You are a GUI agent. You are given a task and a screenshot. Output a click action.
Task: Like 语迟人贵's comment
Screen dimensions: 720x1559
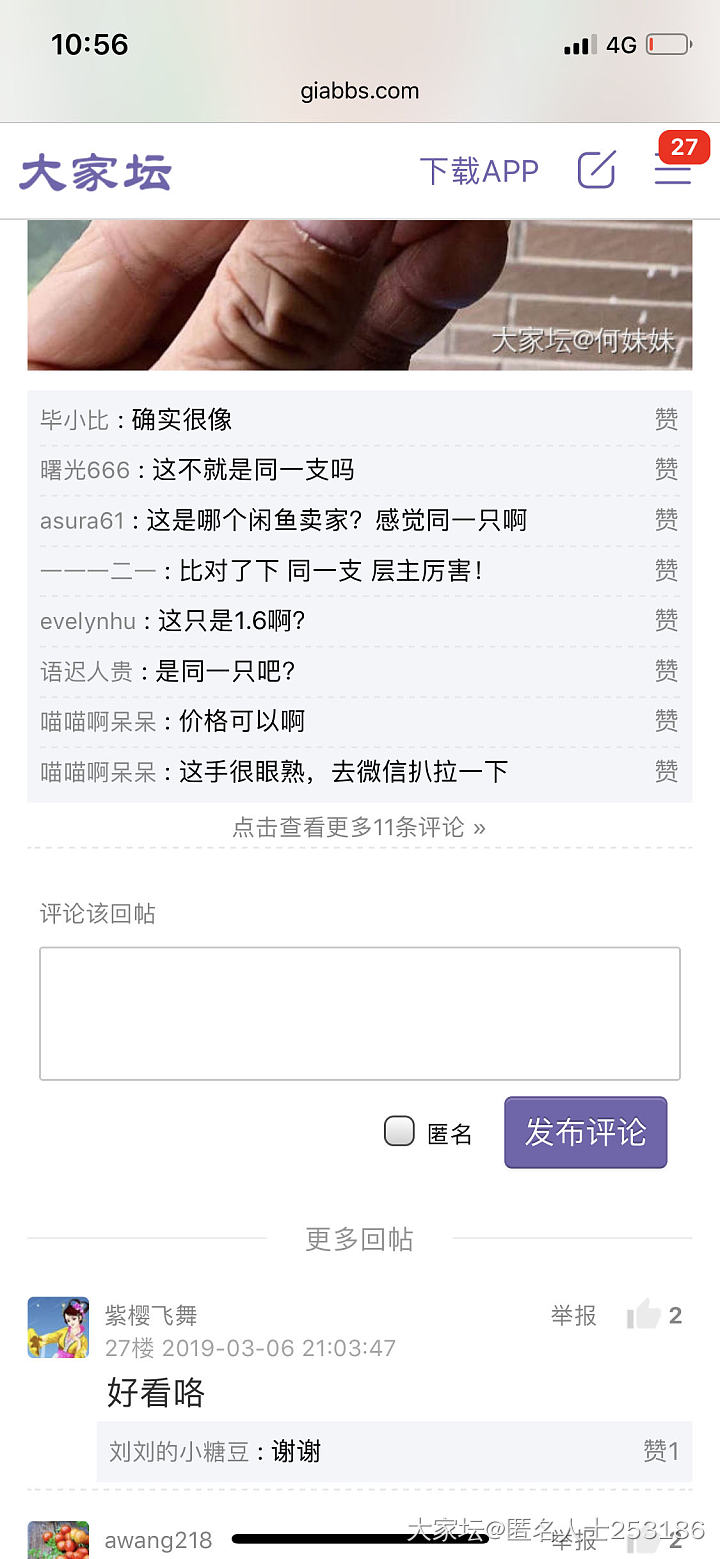tap(666, 671)
